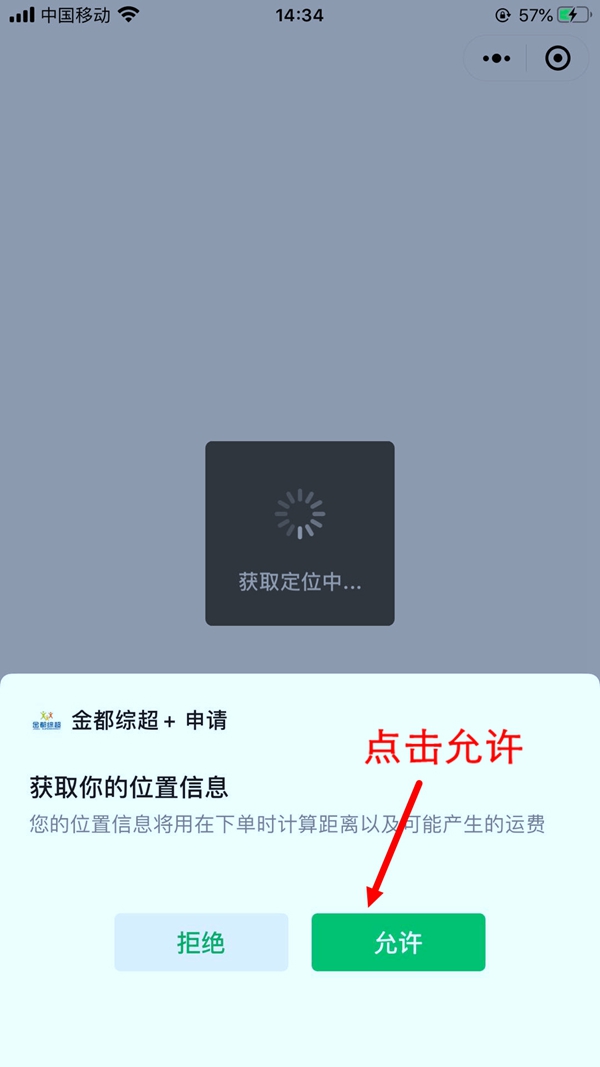
Task: Close the mini program via circle icon
Action: 558,59
